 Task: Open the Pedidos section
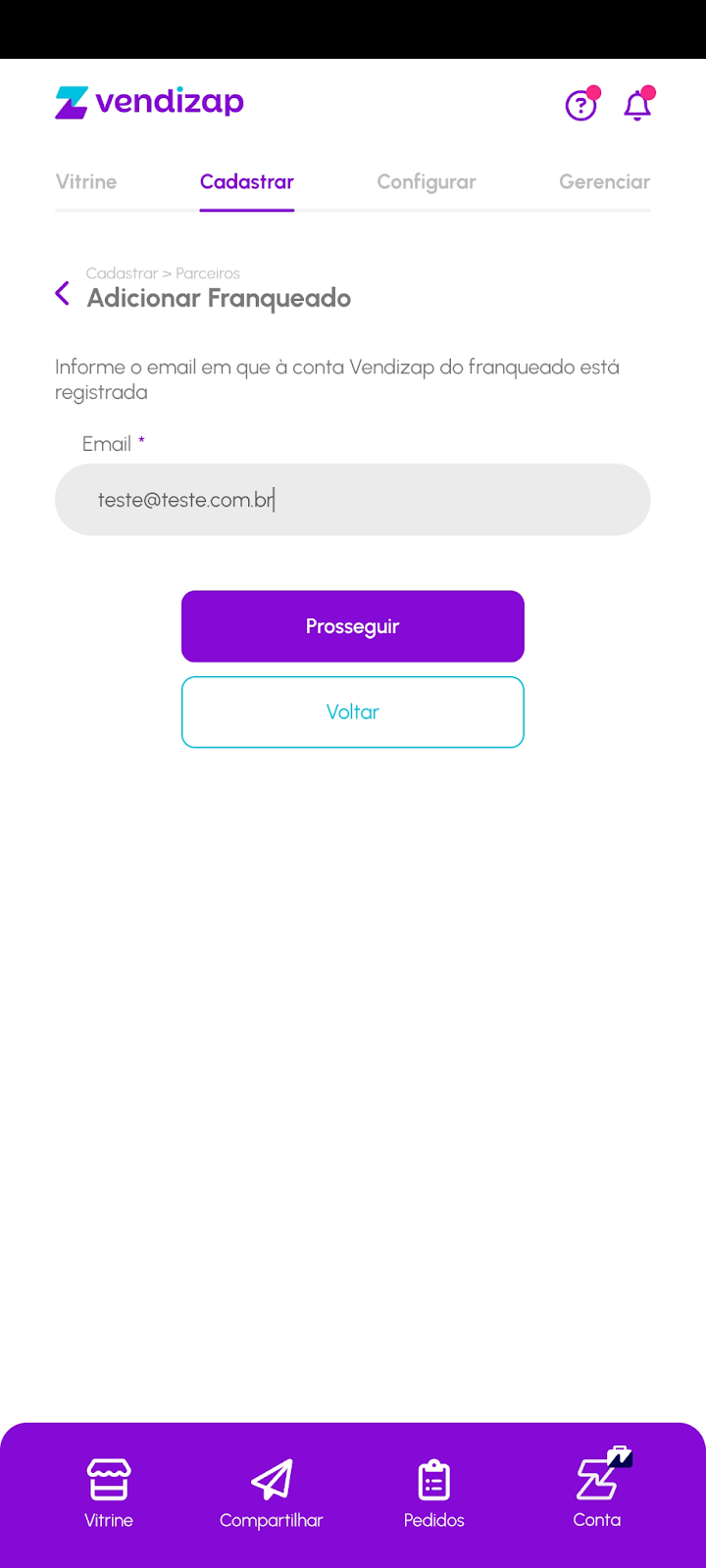434,1493
